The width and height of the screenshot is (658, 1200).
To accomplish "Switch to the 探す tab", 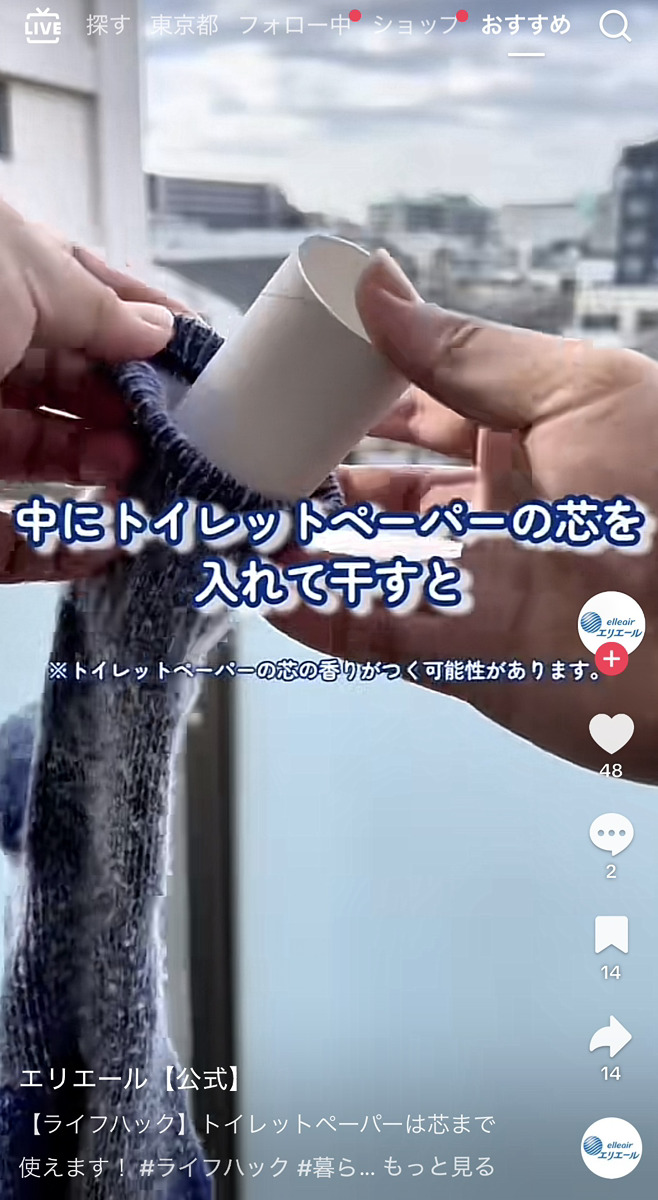I will (x=107, y=26).
